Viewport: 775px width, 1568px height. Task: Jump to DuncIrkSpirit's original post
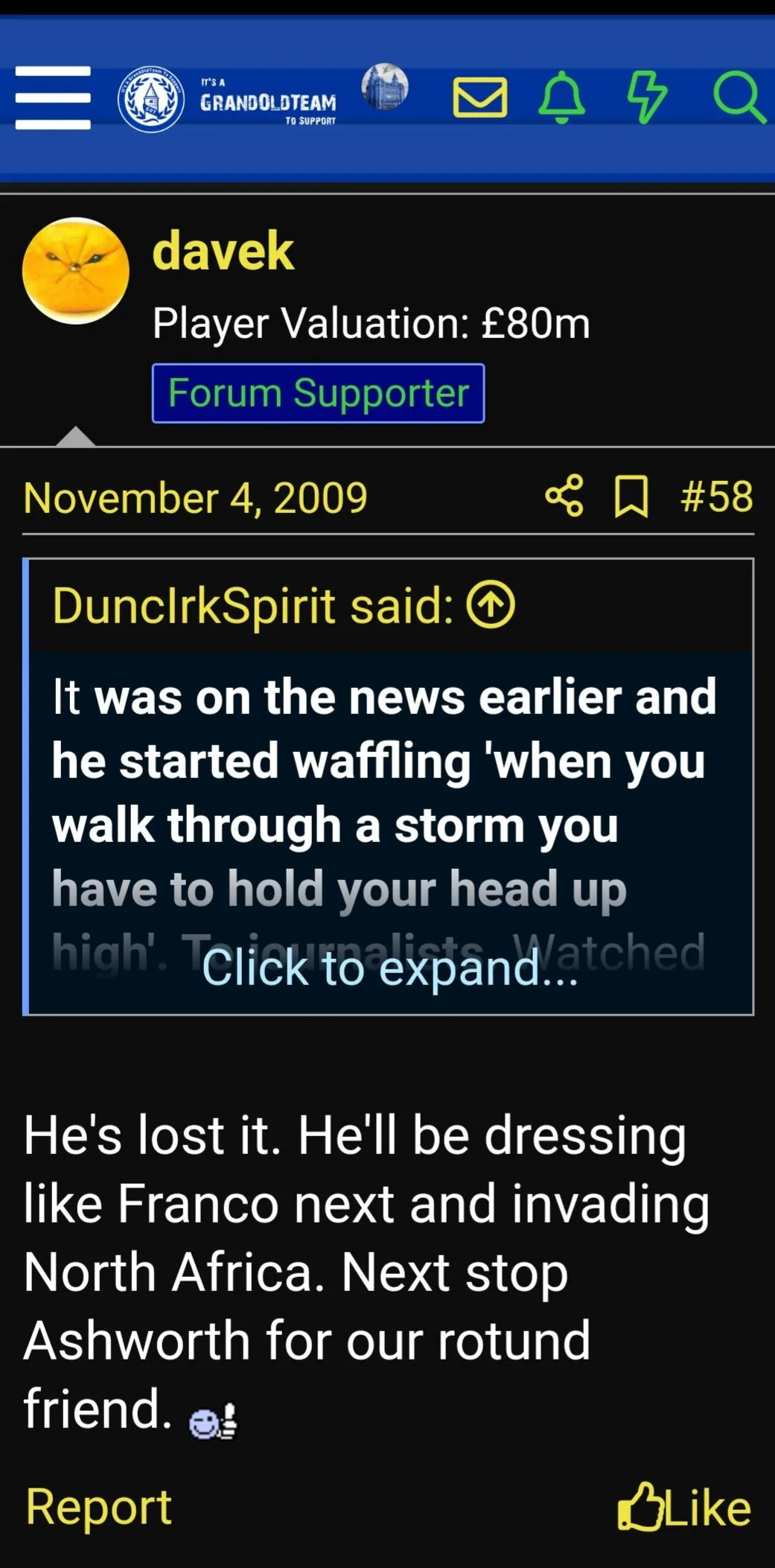tap(491, 605)
